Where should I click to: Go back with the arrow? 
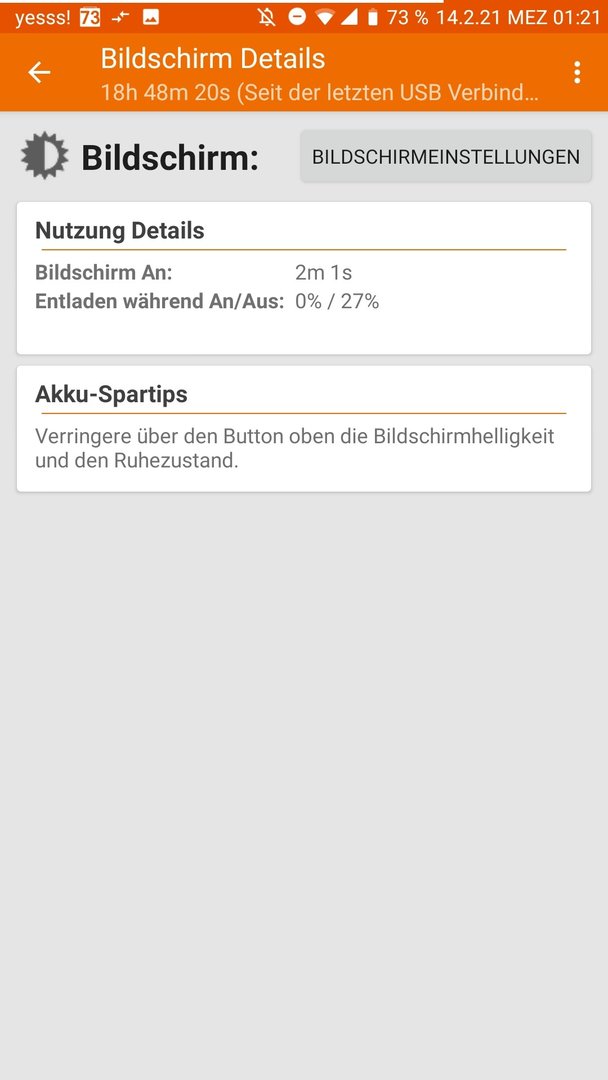pos(39,72)
